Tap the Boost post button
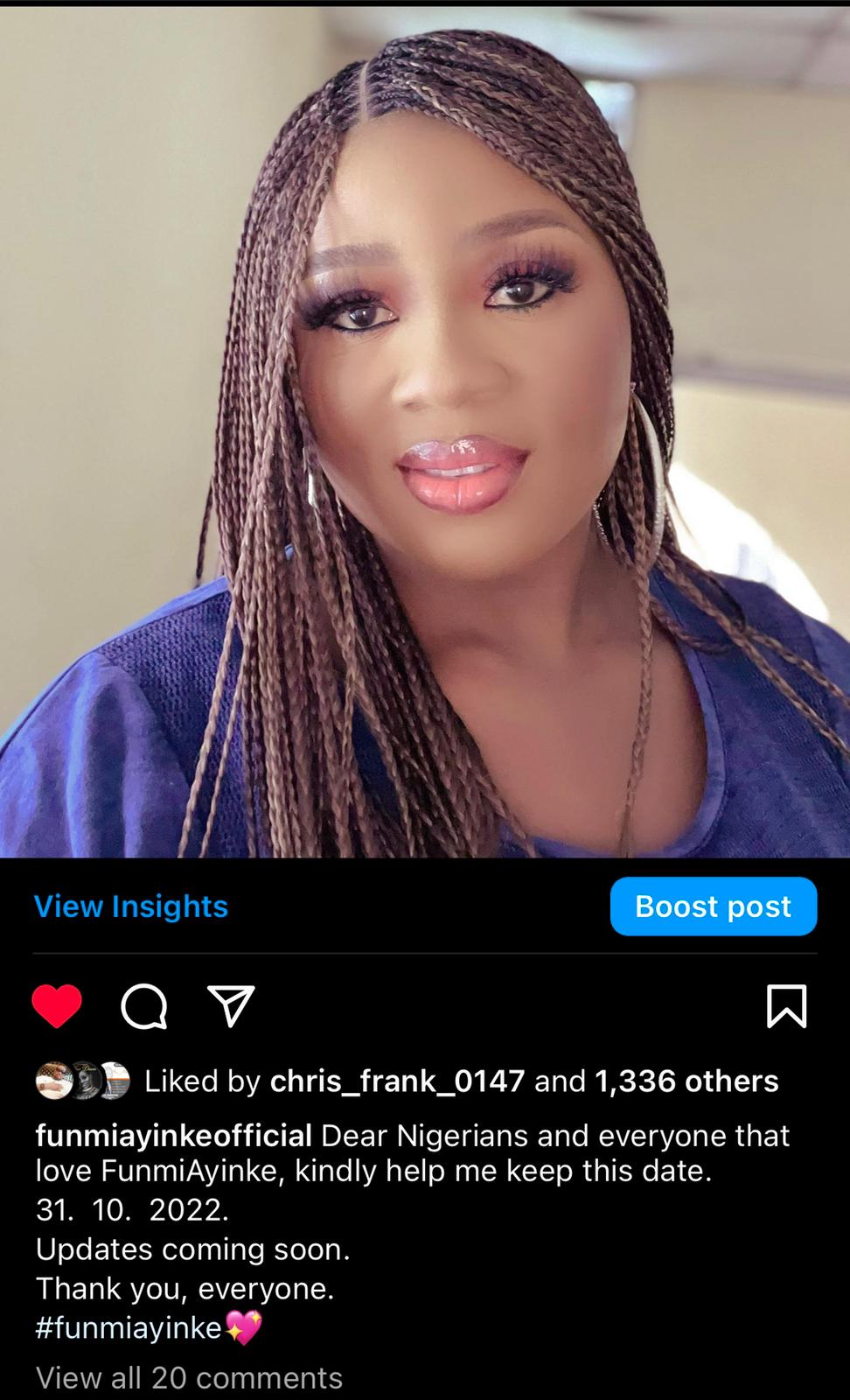The height and width of the screenshot is (1400, 850). pos(713,906)
